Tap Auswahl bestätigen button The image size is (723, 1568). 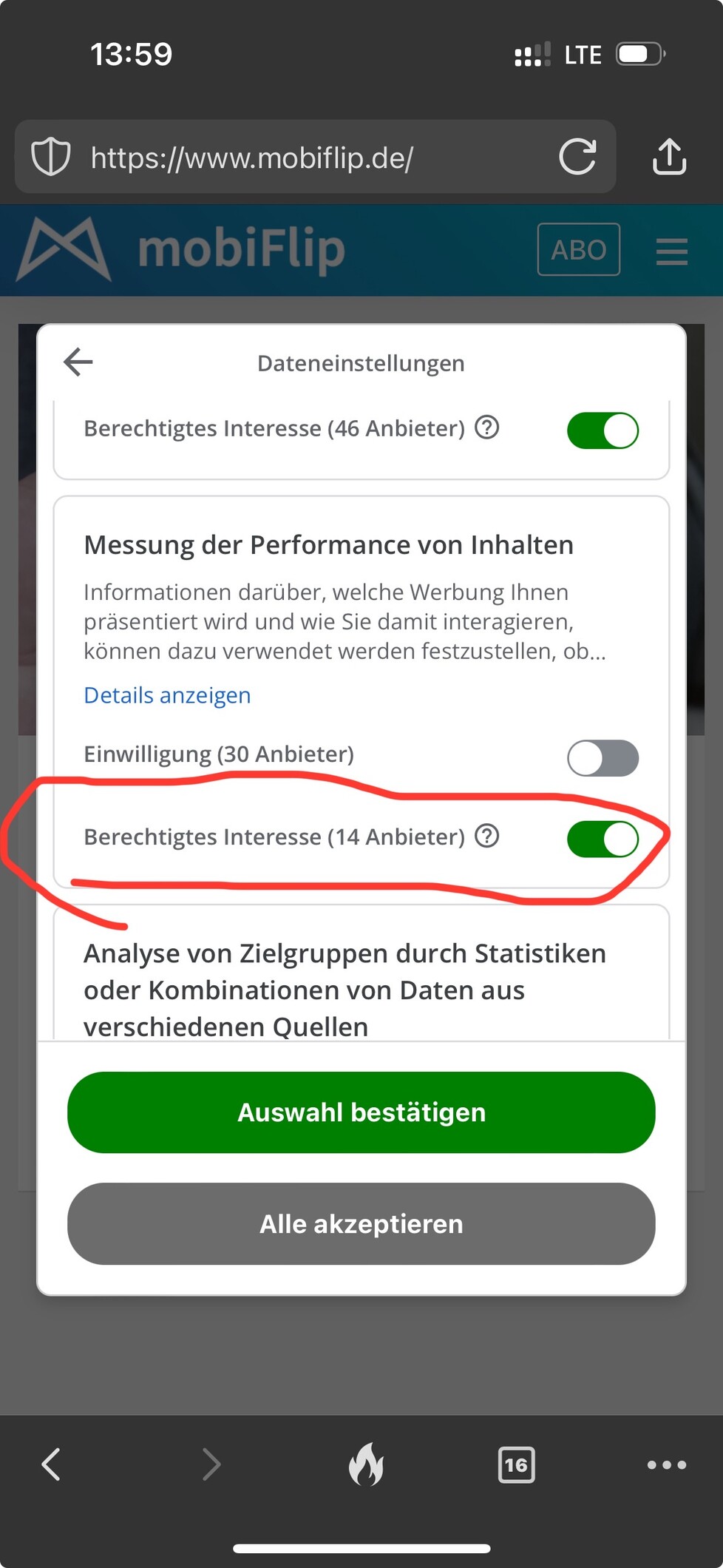(x=361, y=1112)
